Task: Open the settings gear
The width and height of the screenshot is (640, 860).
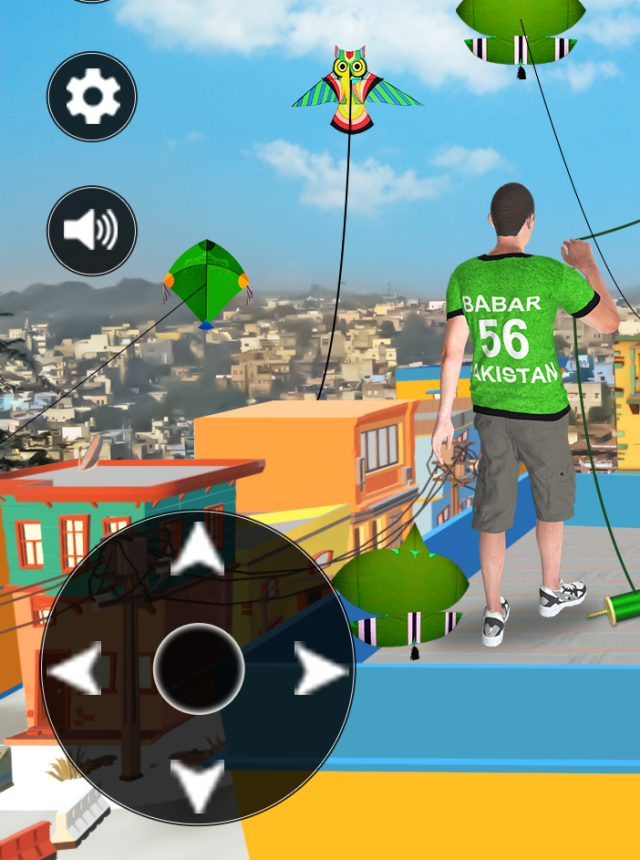Action: [x=92, y=97]
